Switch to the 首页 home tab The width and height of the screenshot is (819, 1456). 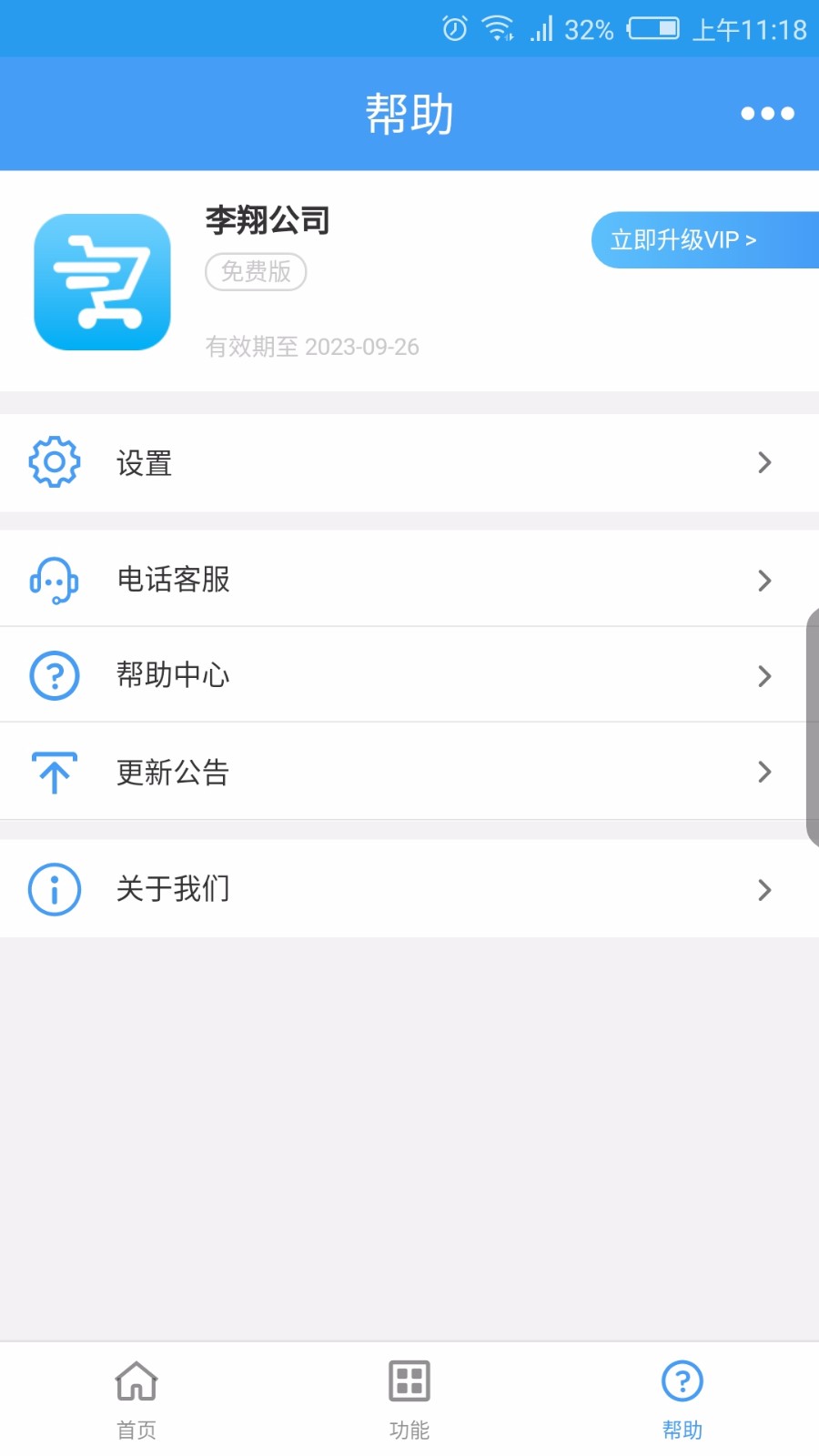[x=136, y=1397]
